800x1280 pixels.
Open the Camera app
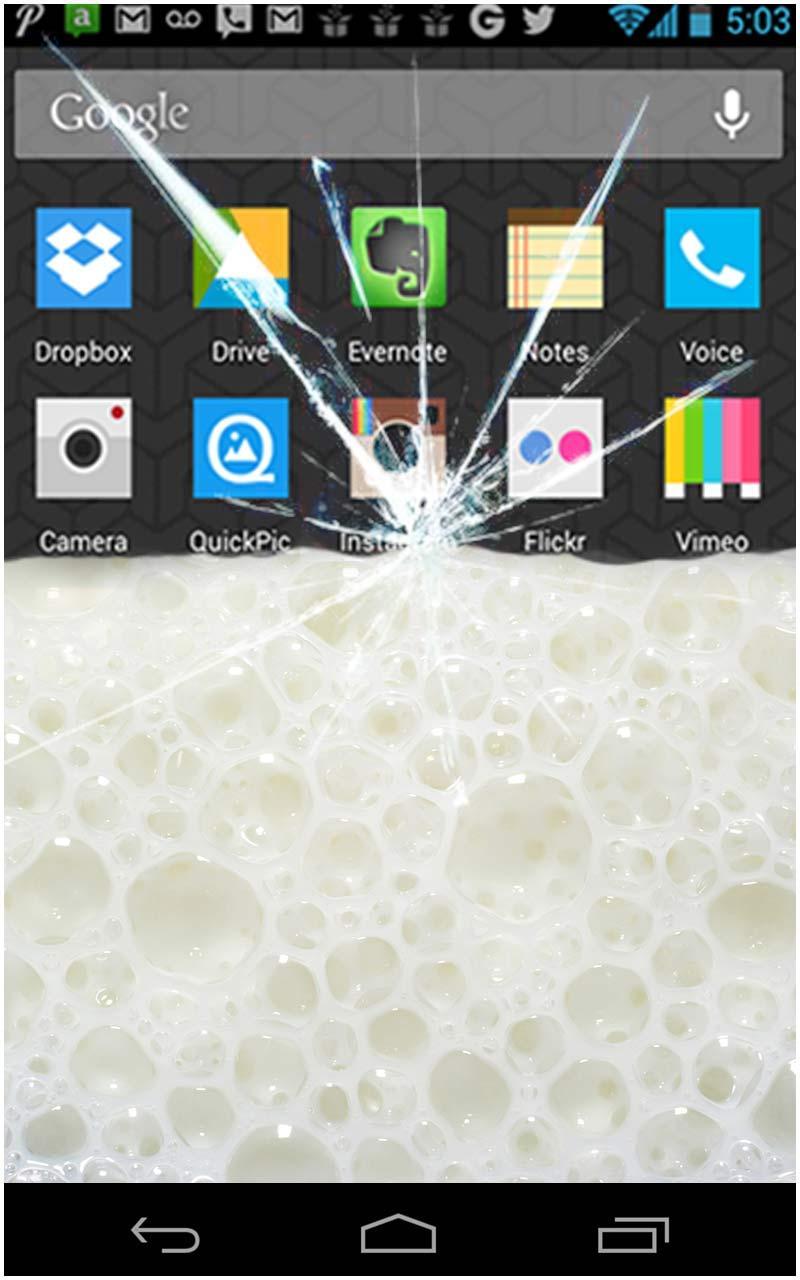click(84, 447)
